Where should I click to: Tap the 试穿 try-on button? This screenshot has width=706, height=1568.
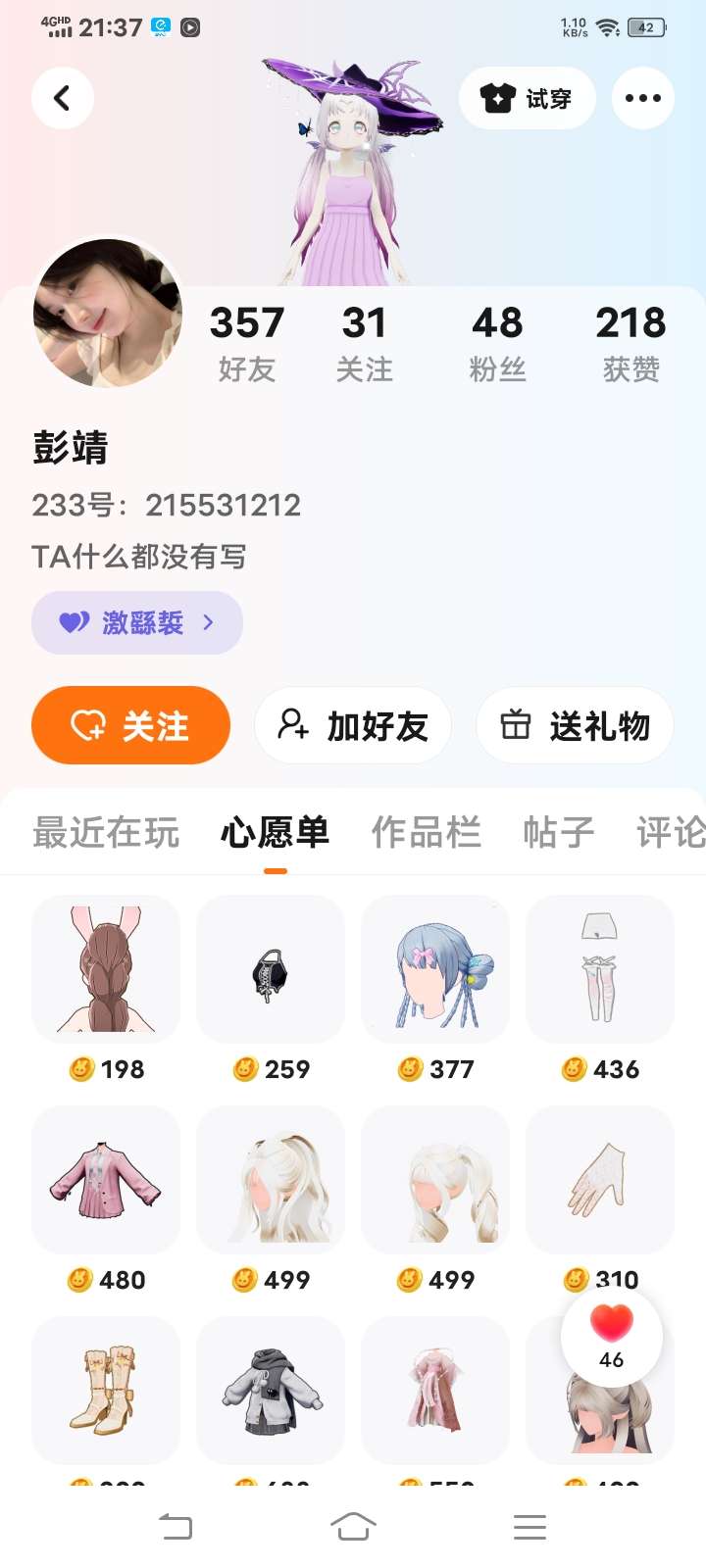[527, 98]
